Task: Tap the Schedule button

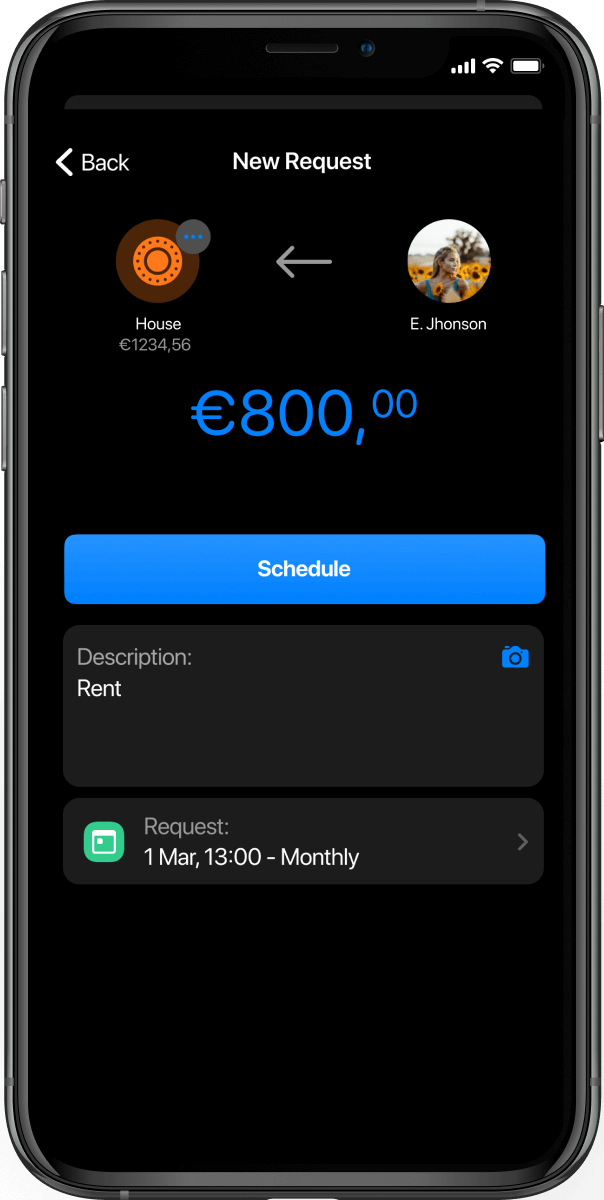Action: (304, 569)
